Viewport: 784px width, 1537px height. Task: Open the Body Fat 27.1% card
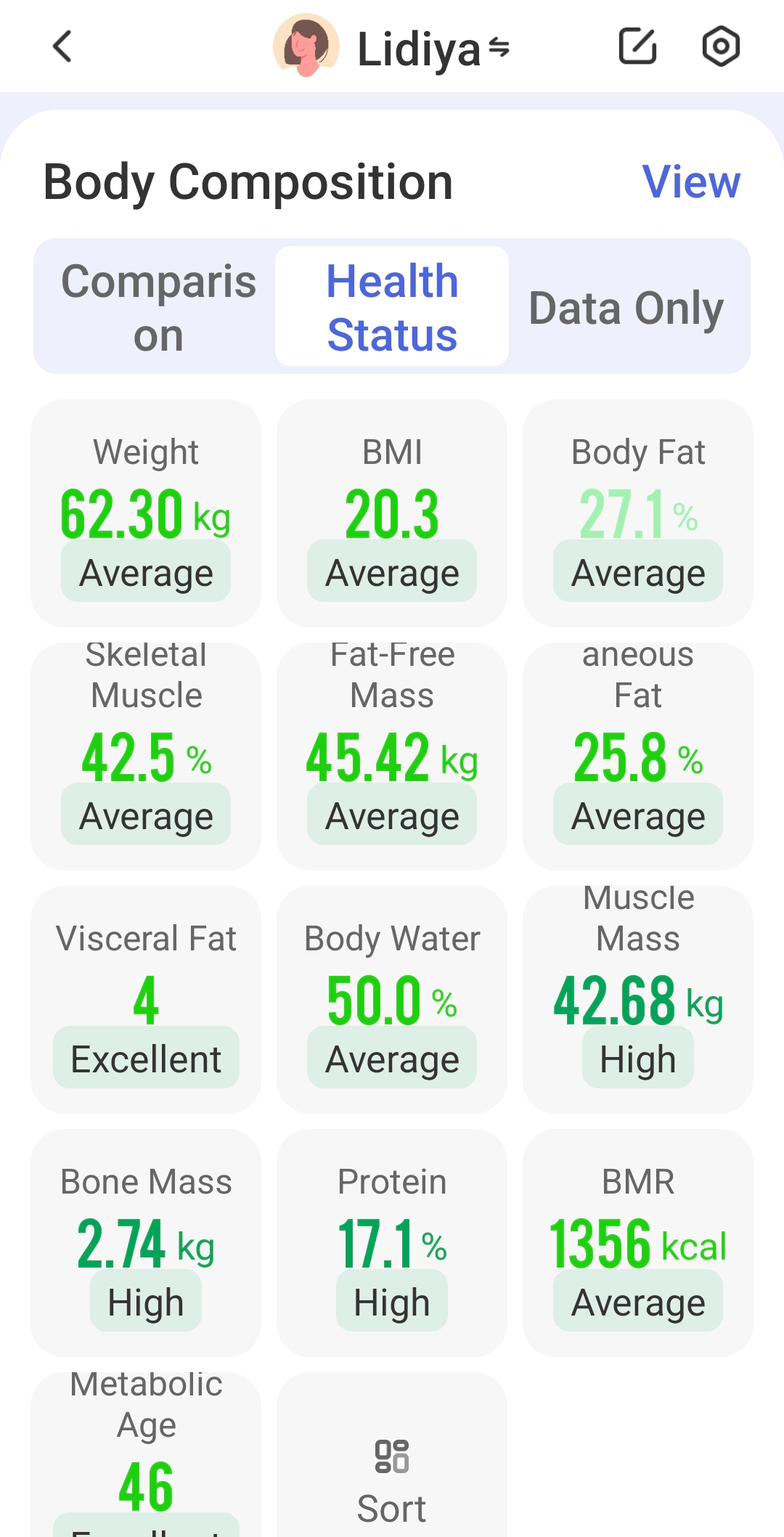tap(638, 513)
